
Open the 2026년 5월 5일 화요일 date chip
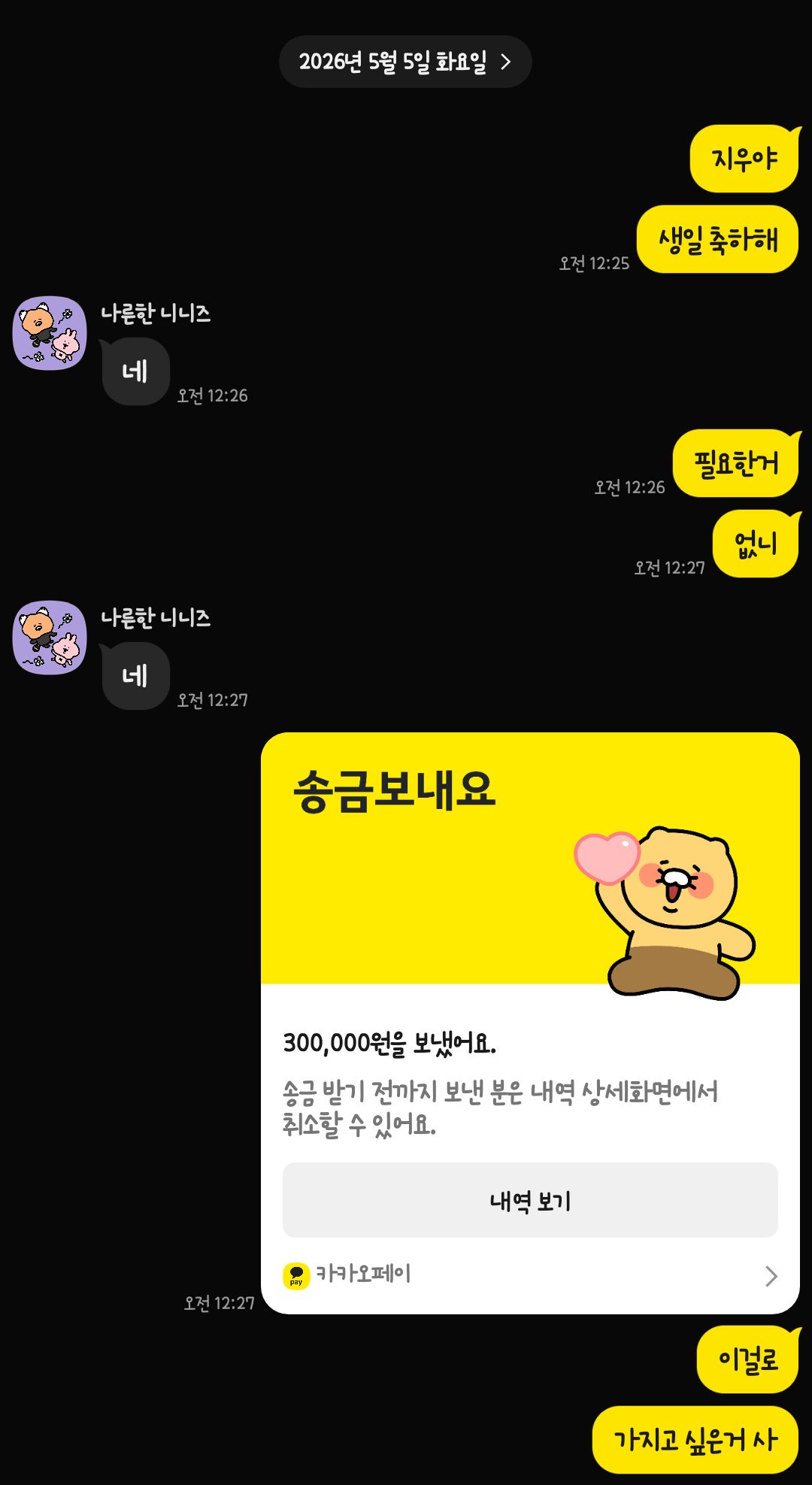point(405,62)
